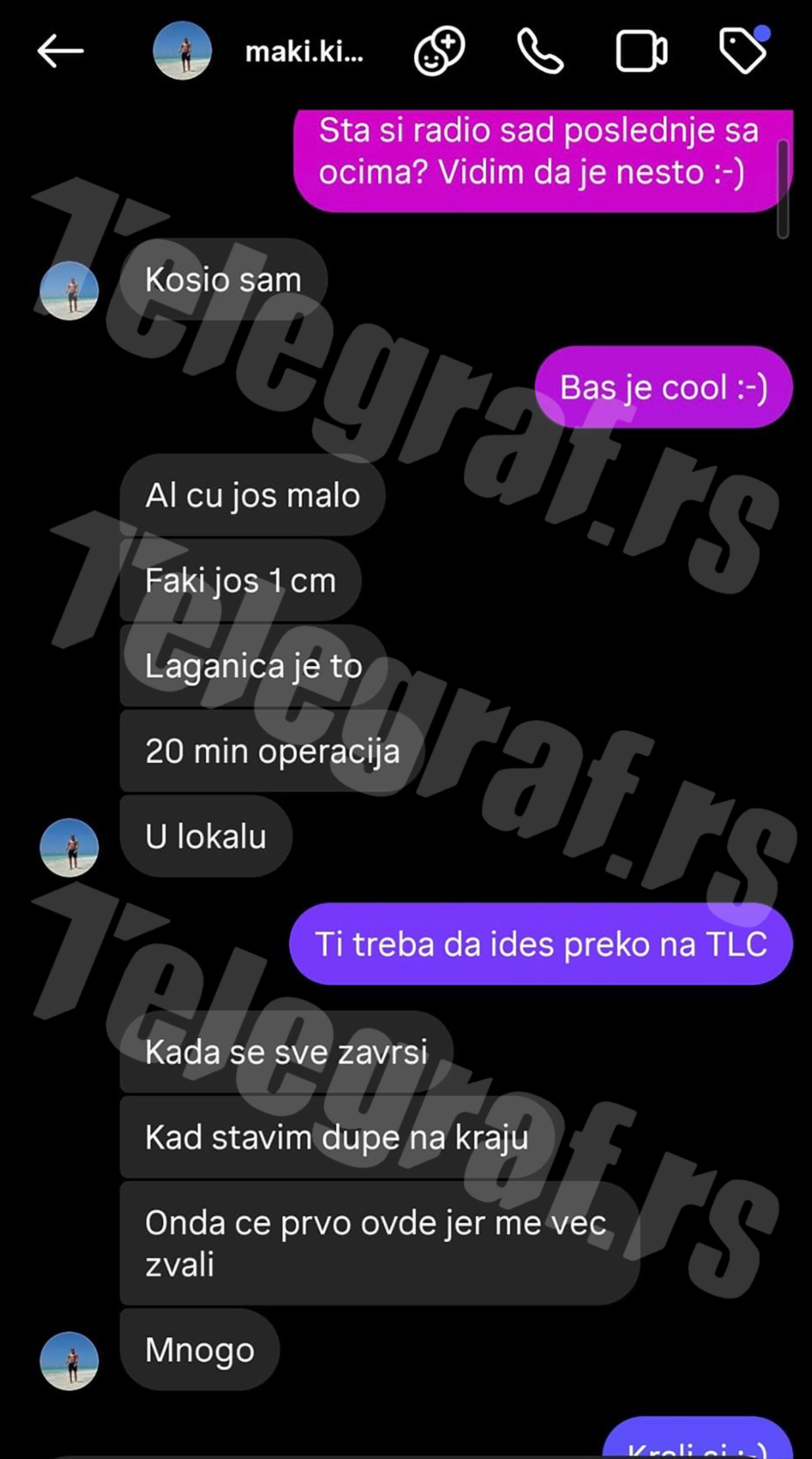Open profile via username 'maki.ki...'

point(304,53)
